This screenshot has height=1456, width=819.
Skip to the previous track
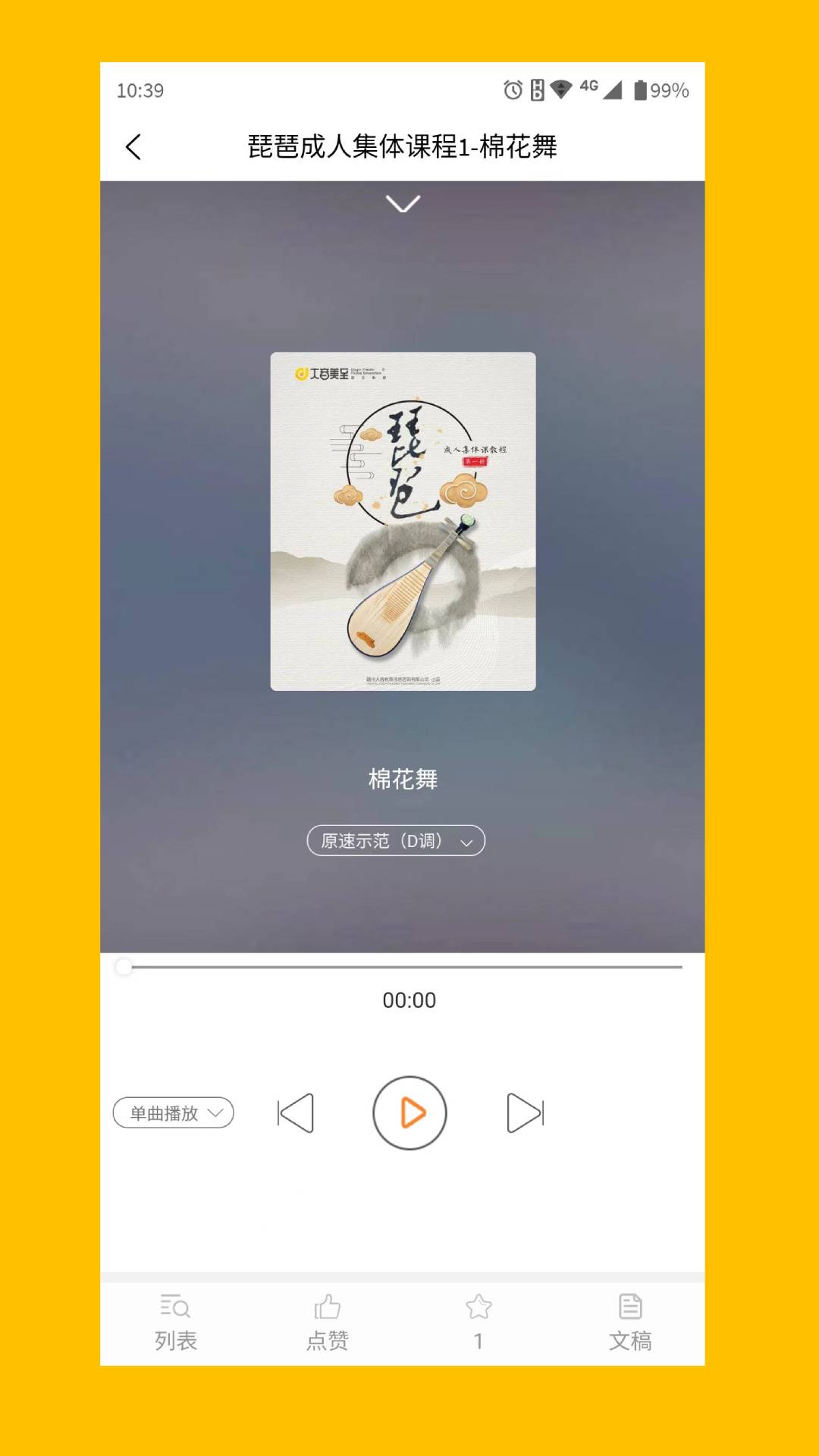(x=295, y=1112)
